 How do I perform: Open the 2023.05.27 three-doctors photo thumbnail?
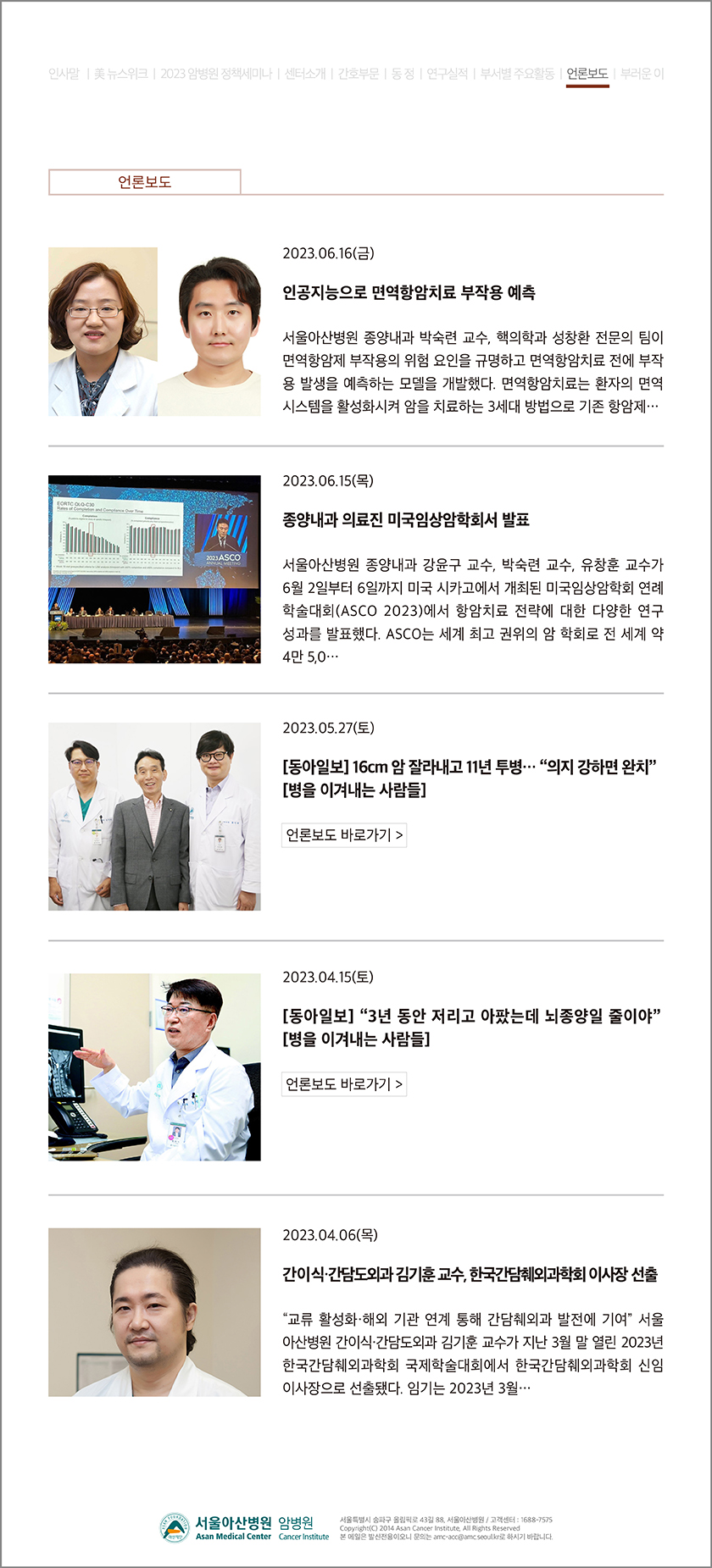[x=154, y=817]
